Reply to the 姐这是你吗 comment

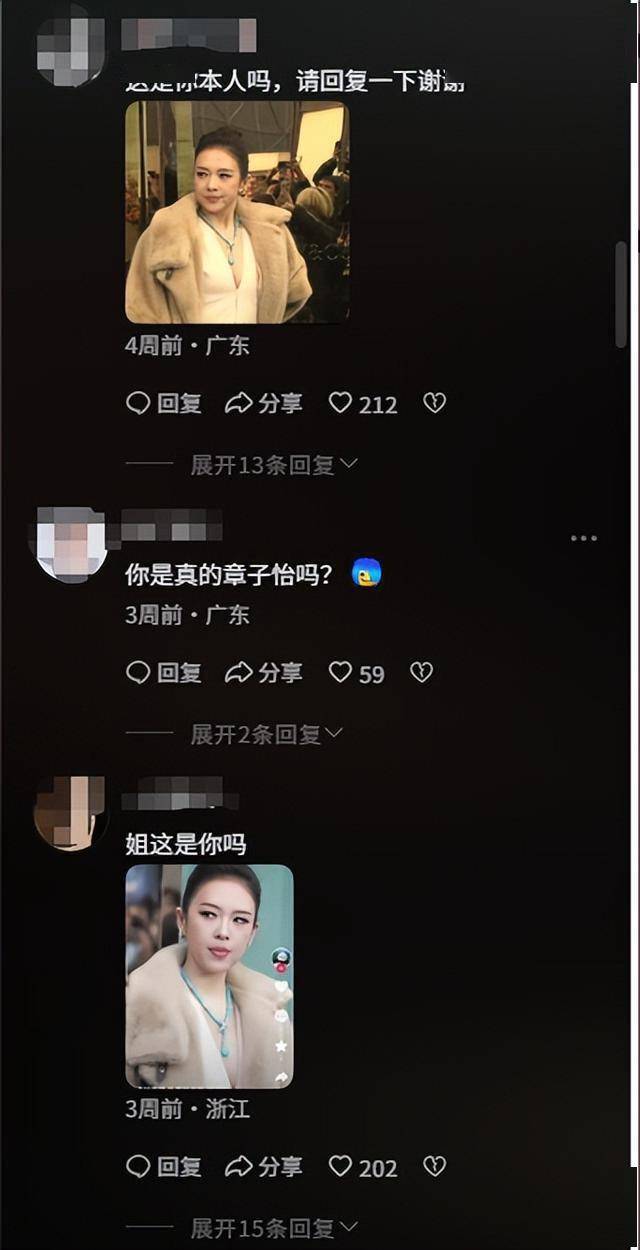[164, 1166]
